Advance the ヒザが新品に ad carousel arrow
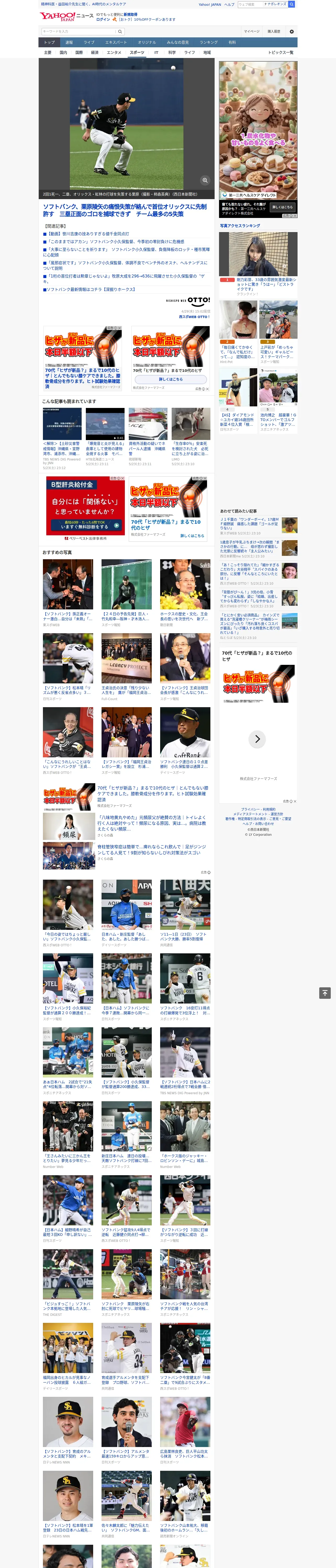336x1568 pixels. [x=257, y=739]
